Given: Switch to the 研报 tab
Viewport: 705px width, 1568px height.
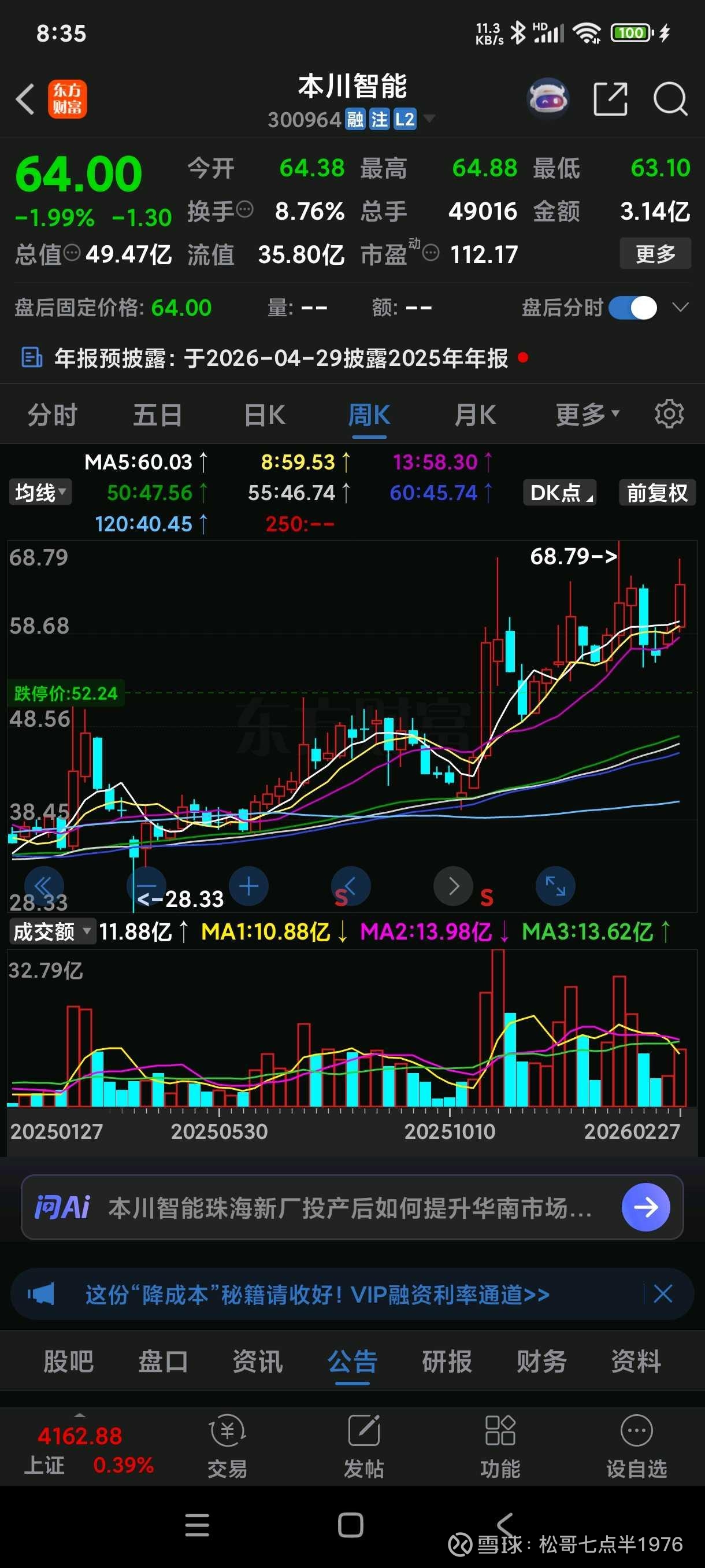Looking at the screenshot, I should pos(447,1362).
